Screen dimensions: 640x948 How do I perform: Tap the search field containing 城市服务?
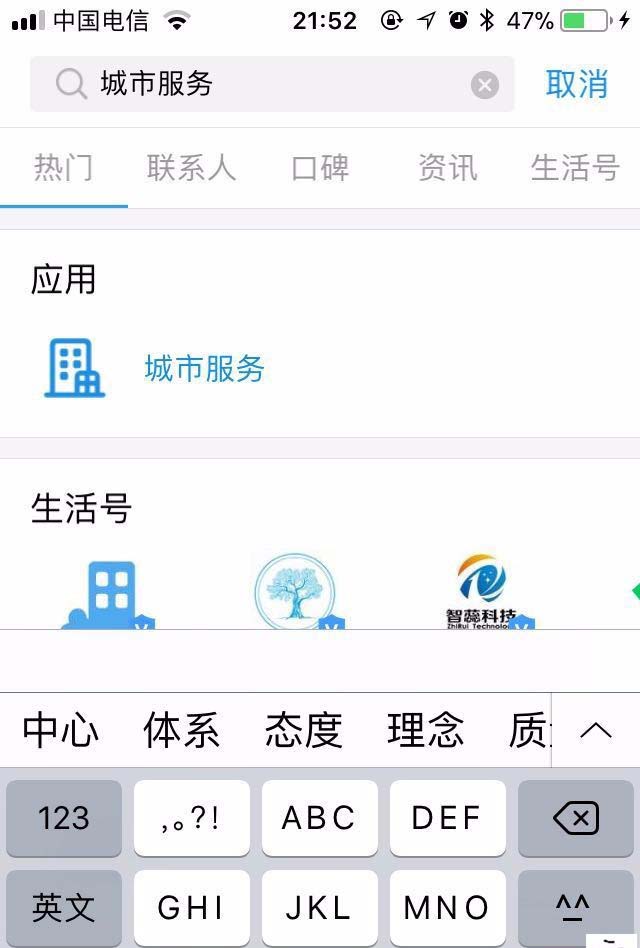point(270,84)
